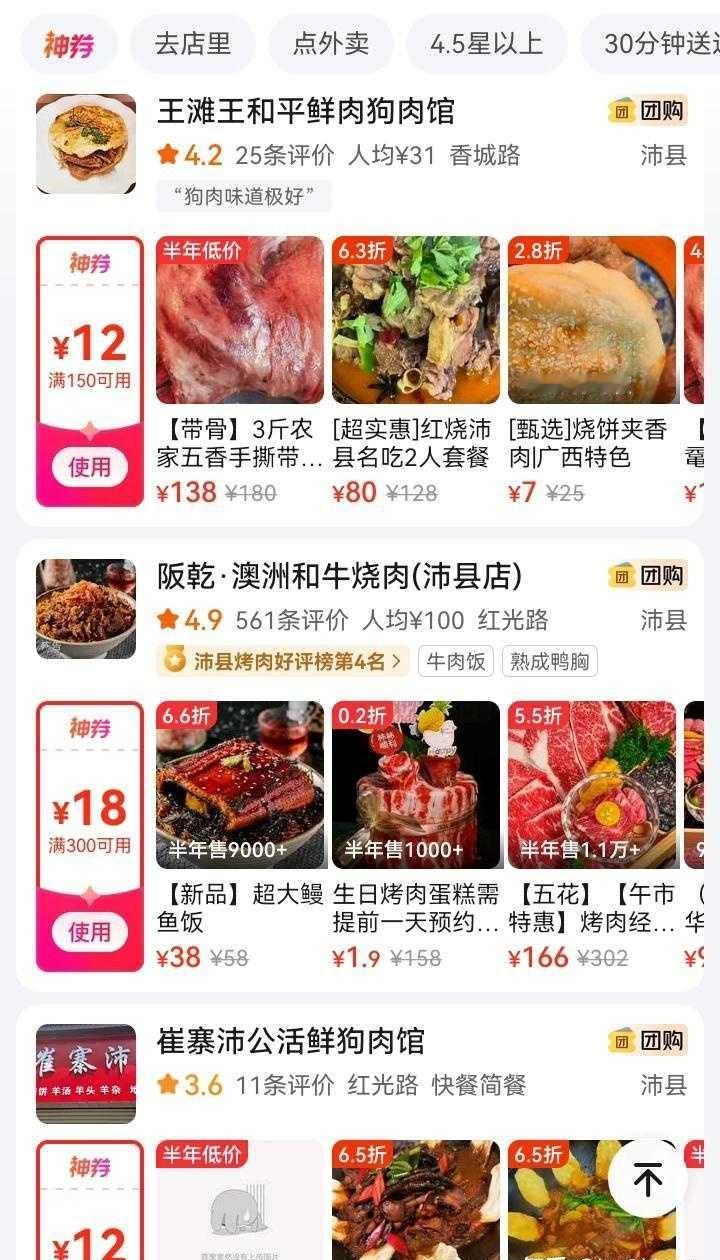Viewport: 720px width, 1260px height.
Task: View 沛县烤肉好评榜第4名 ranking
Action: pos(283,661)
